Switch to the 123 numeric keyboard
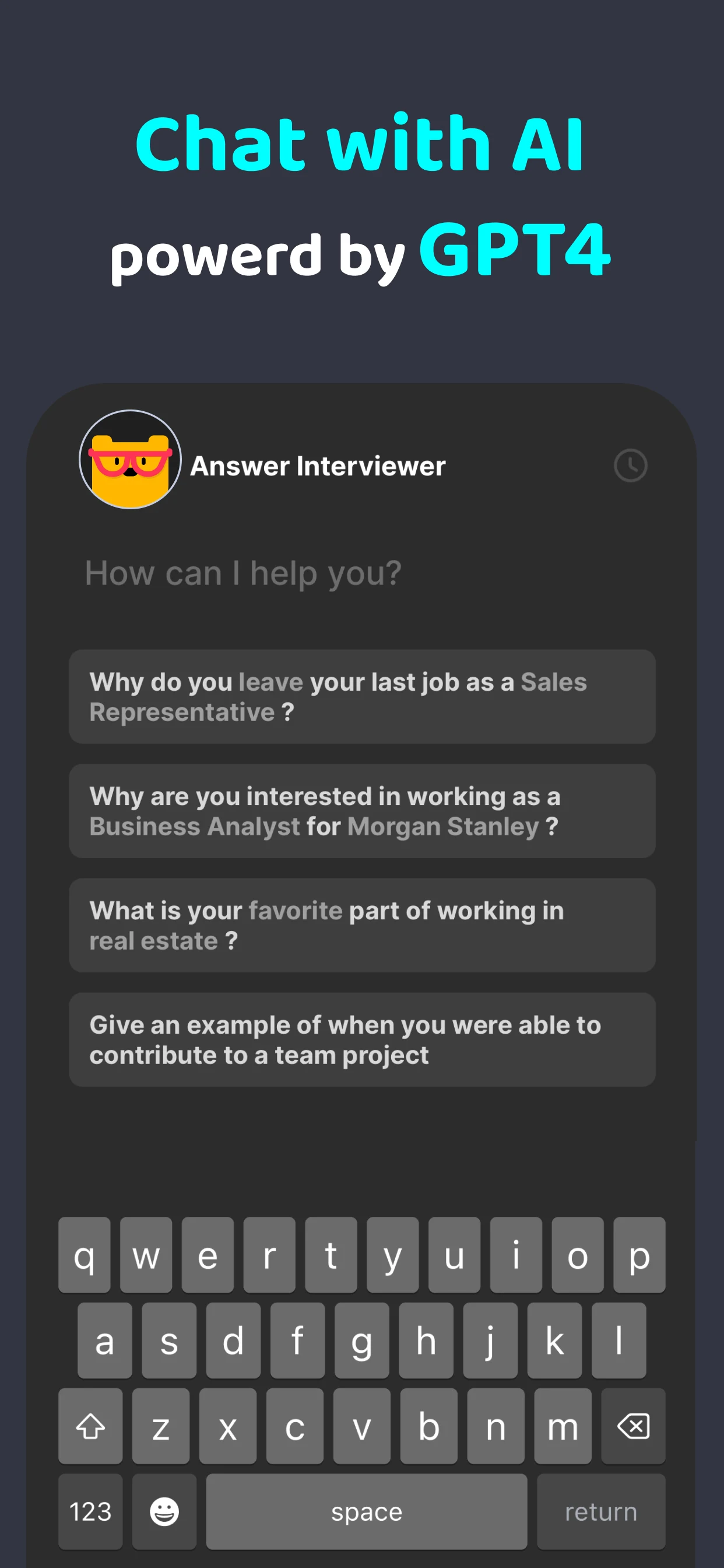 click(x=90, y=1511)
